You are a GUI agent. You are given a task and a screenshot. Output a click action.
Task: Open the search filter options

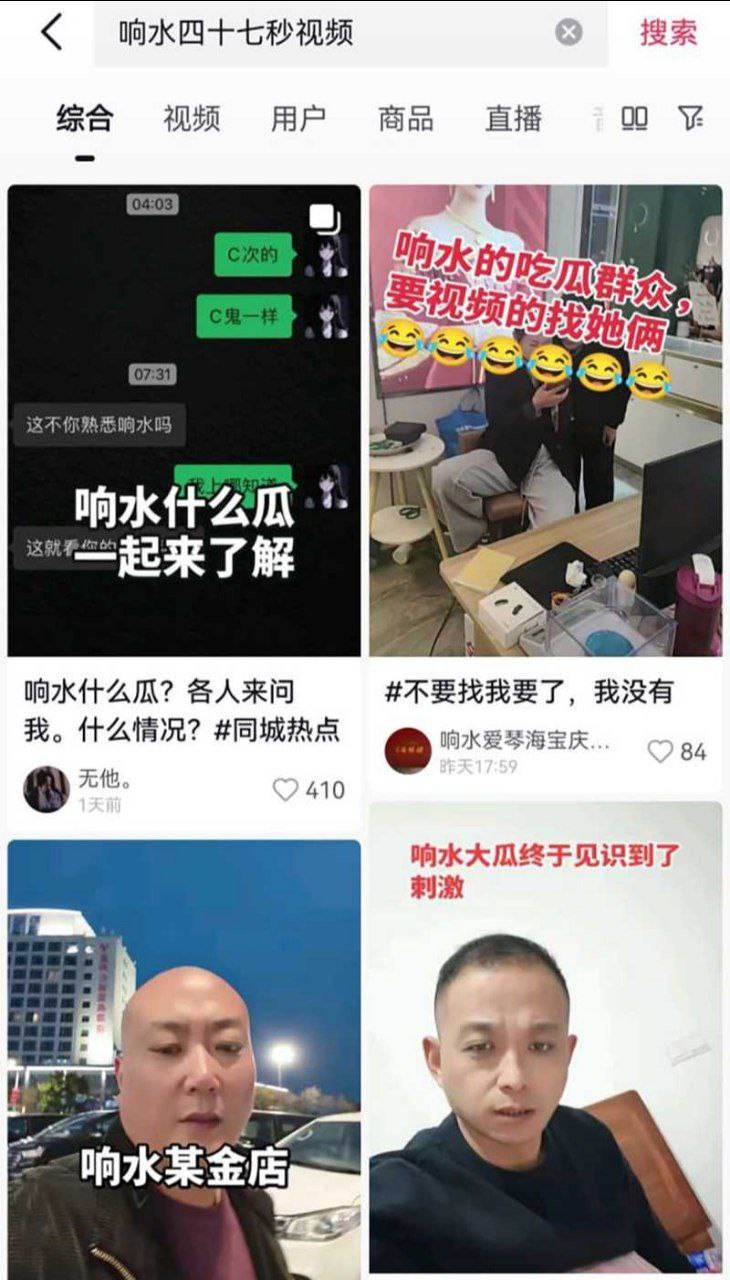(691, 119)
